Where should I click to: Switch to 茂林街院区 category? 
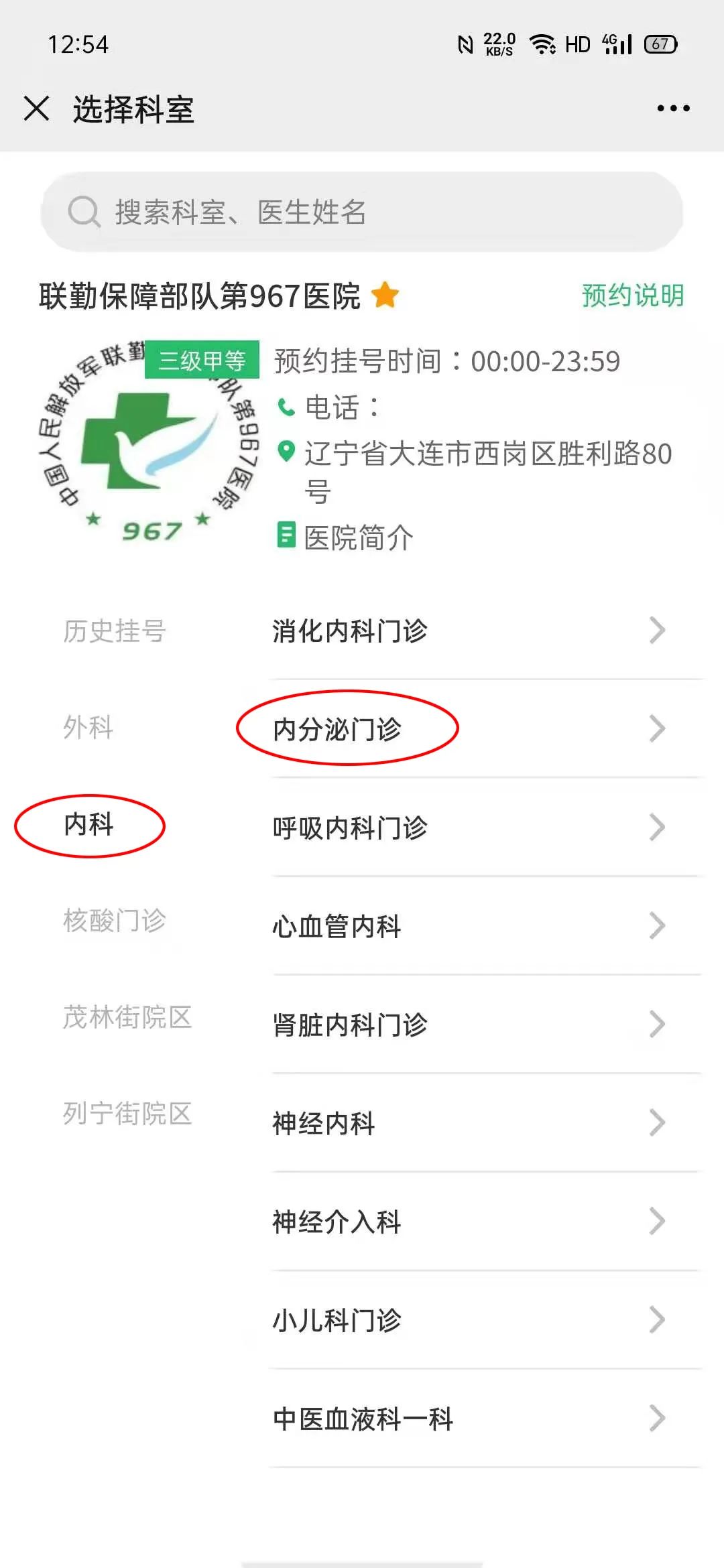pos(127,1017)
